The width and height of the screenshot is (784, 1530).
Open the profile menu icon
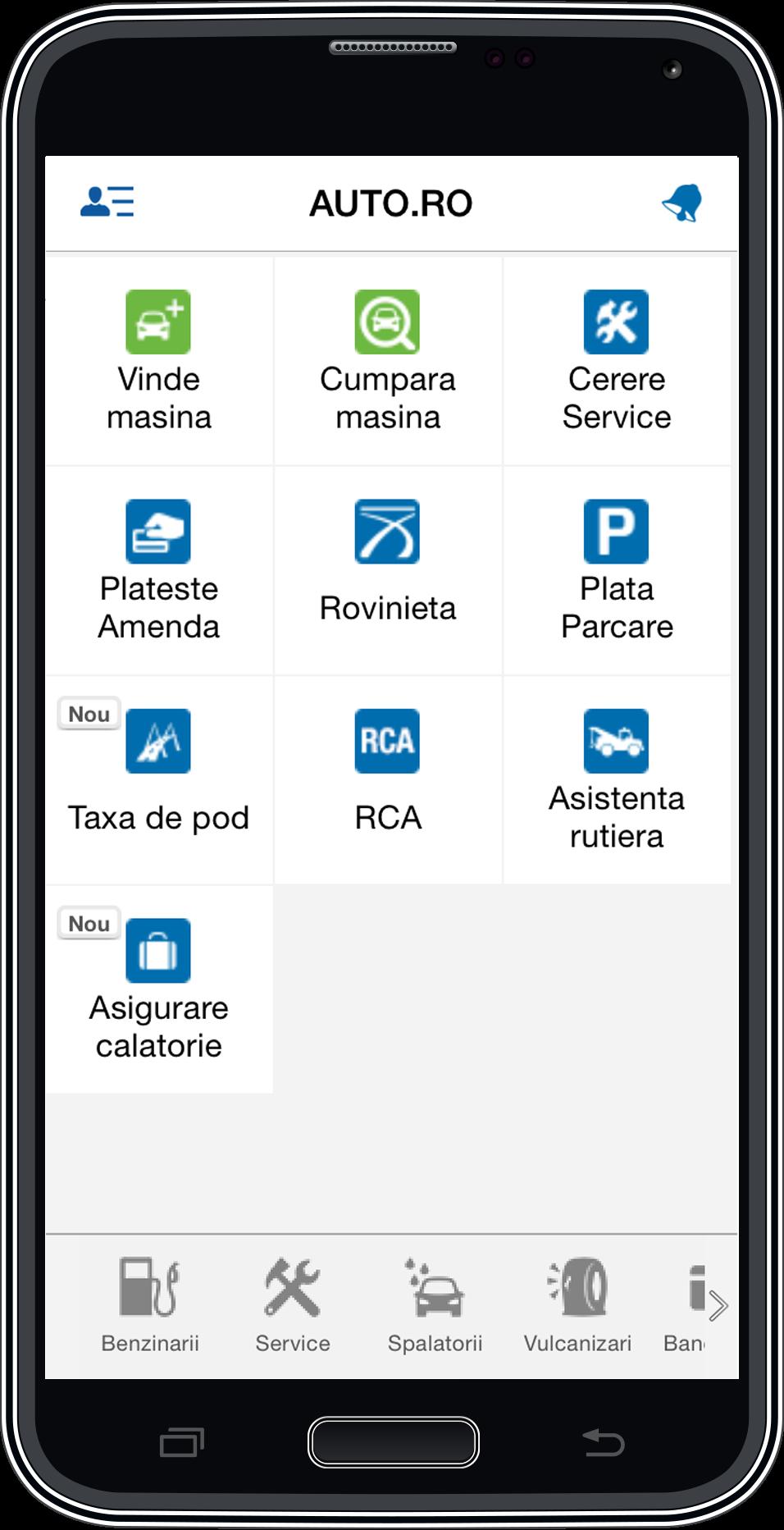click(x=107, y=202)
